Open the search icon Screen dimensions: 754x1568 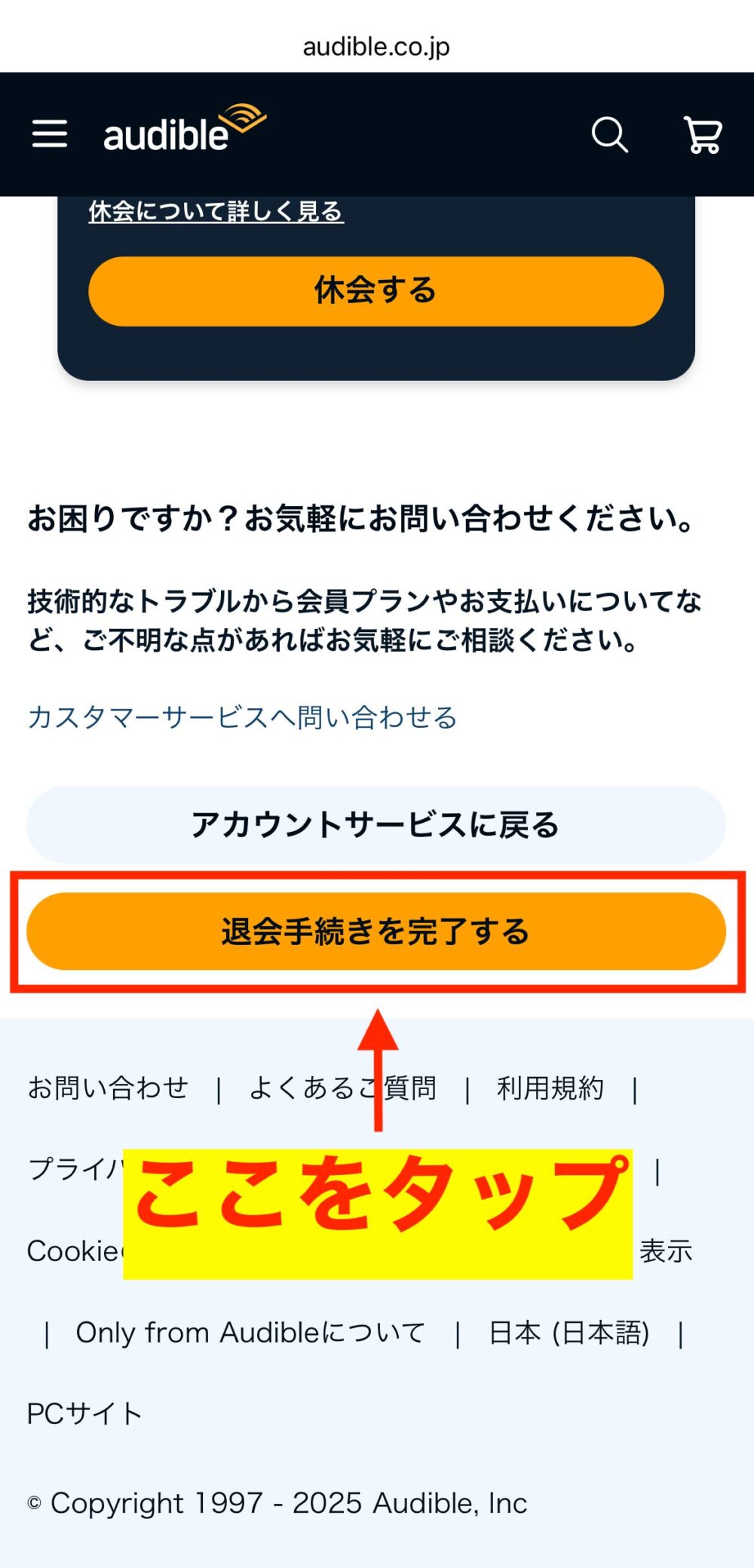pyautogui.click(x=609, y=135)
